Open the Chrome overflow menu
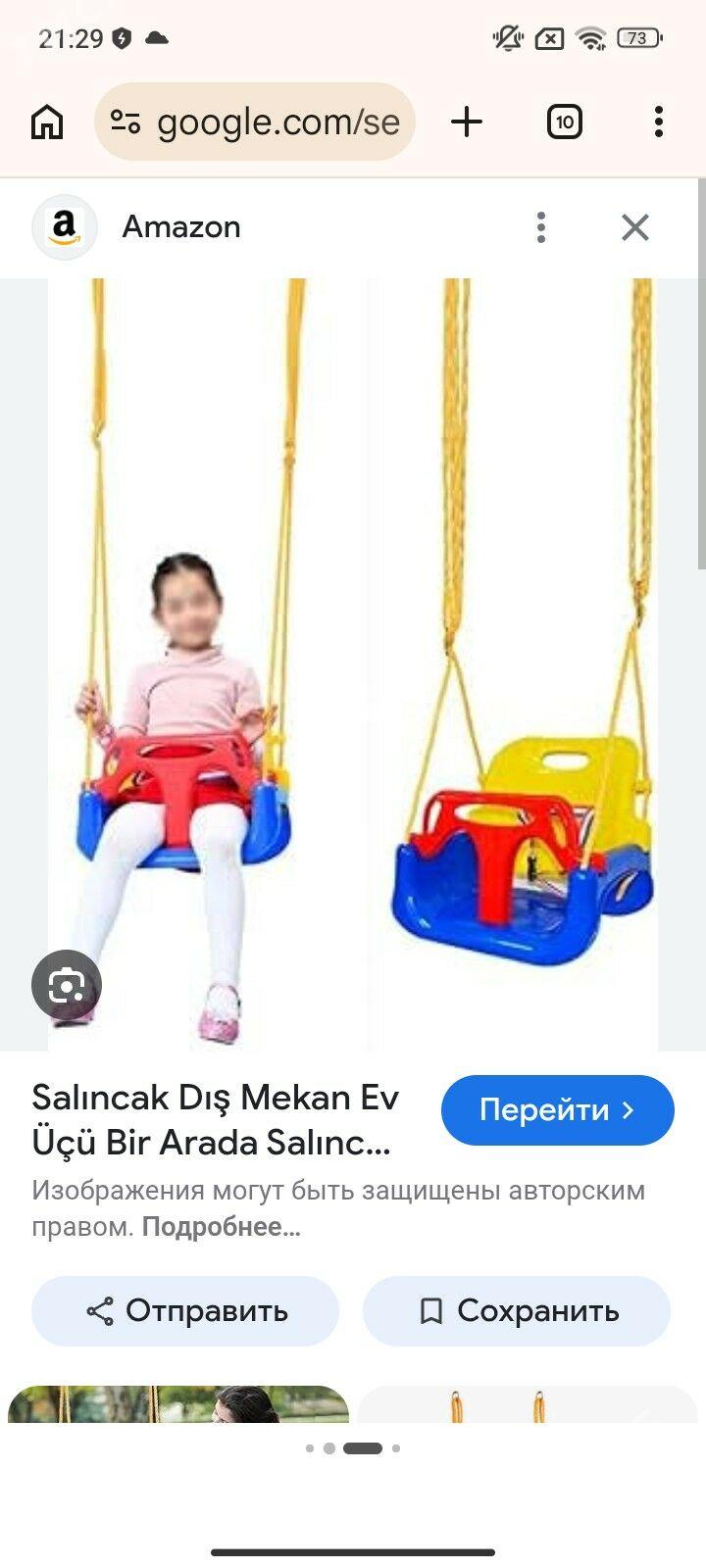Screen dimensions: 706x1568 (x=658, y=122)
